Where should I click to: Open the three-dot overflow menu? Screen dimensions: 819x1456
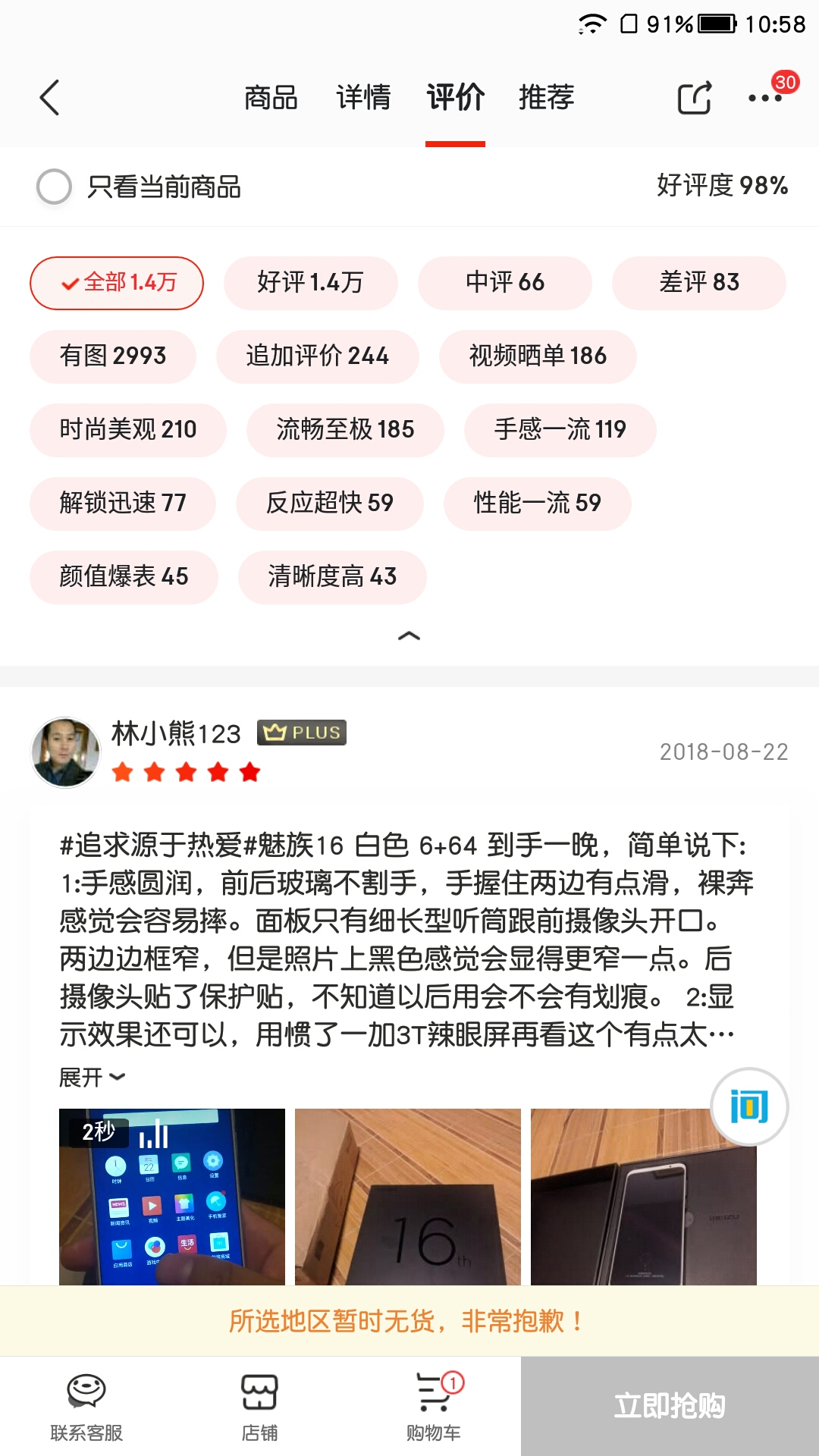click(x=764, y=98)
